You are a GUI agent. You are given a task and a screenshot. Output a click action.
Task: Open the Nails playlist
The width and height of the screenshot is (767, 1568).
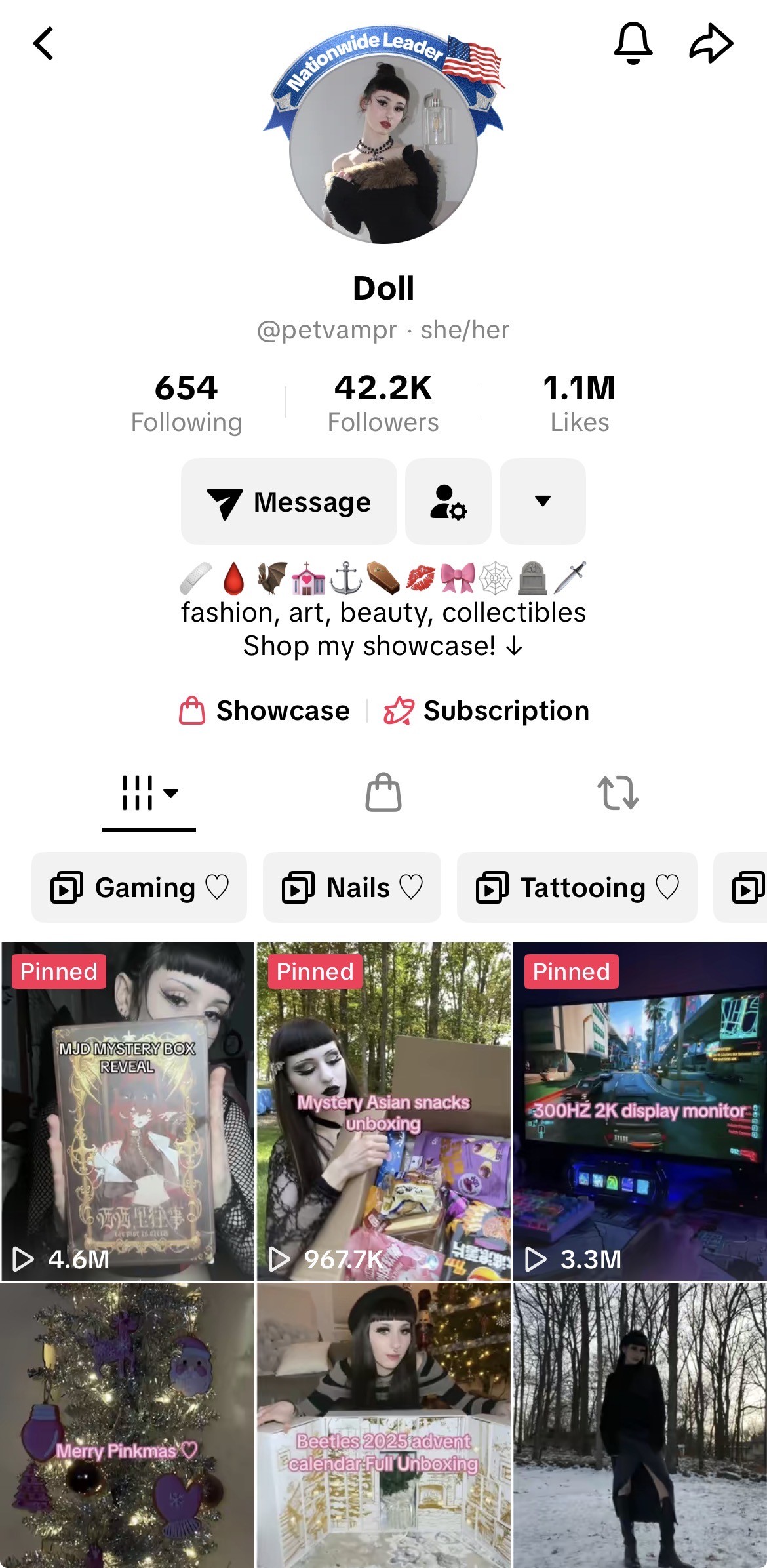[x=352, y=887]
